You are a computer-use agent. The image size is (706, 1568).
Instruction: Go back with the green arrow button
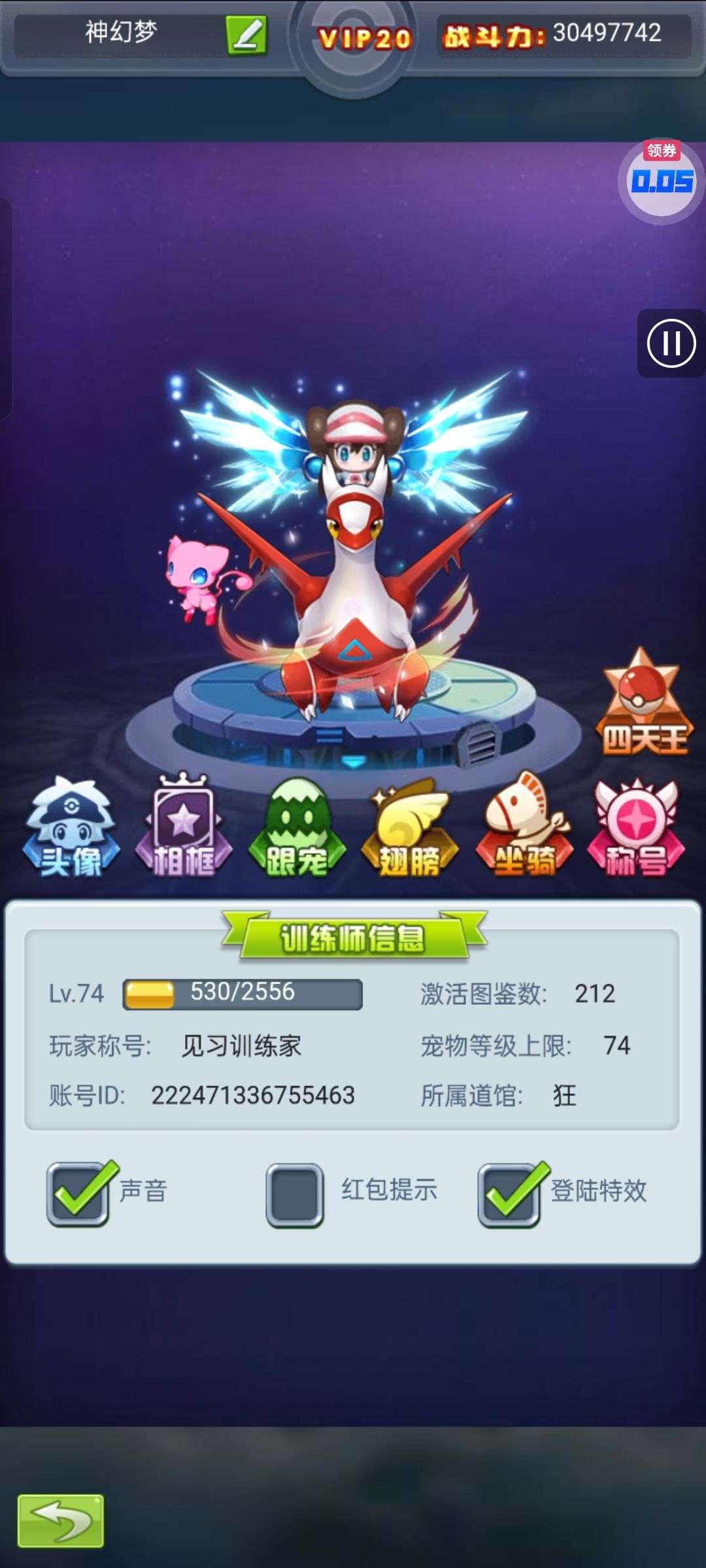click(61, 1520)
